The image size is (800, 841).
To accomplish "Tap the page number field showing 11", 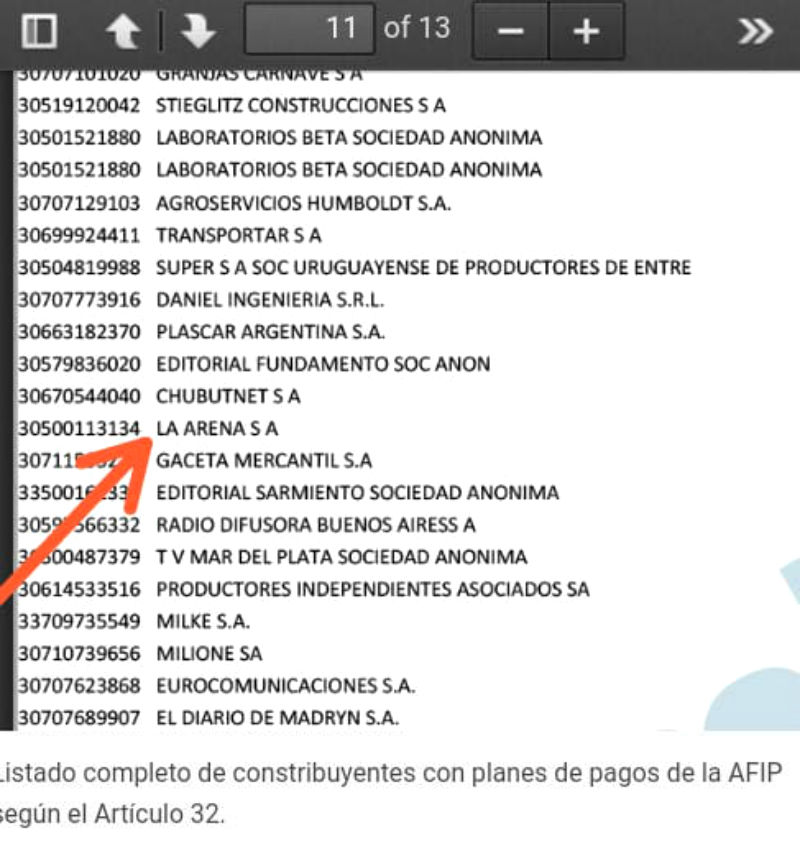I will click(x=311, y=29).
